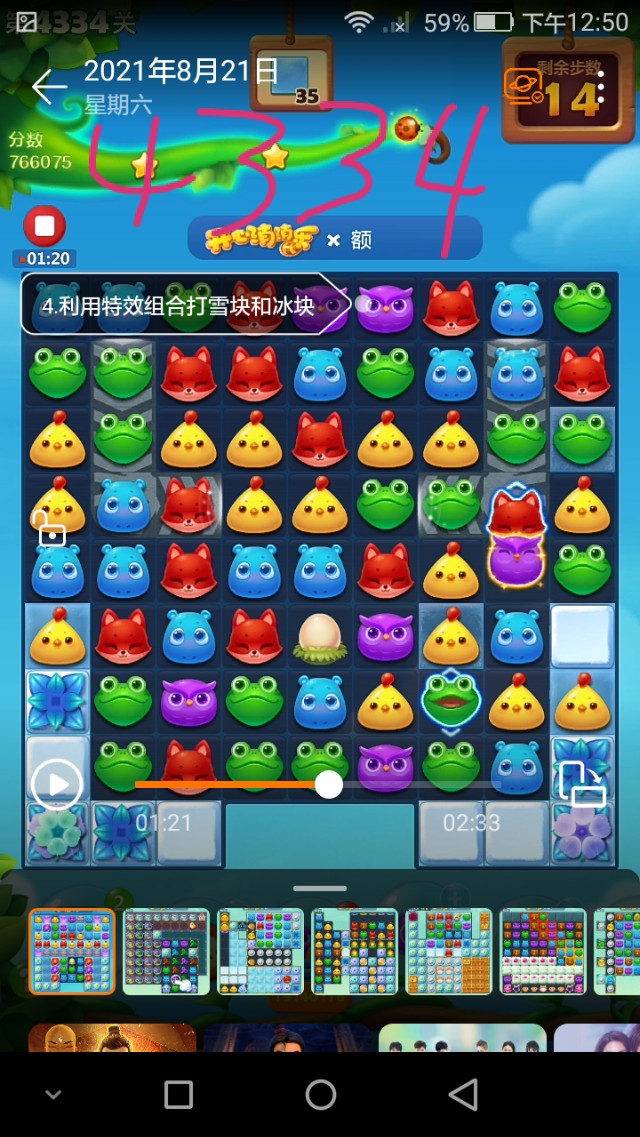Open the third video thumbnail
Image resolution: width=640 pixels, height=1137 pixels.
tap(260, 951)
